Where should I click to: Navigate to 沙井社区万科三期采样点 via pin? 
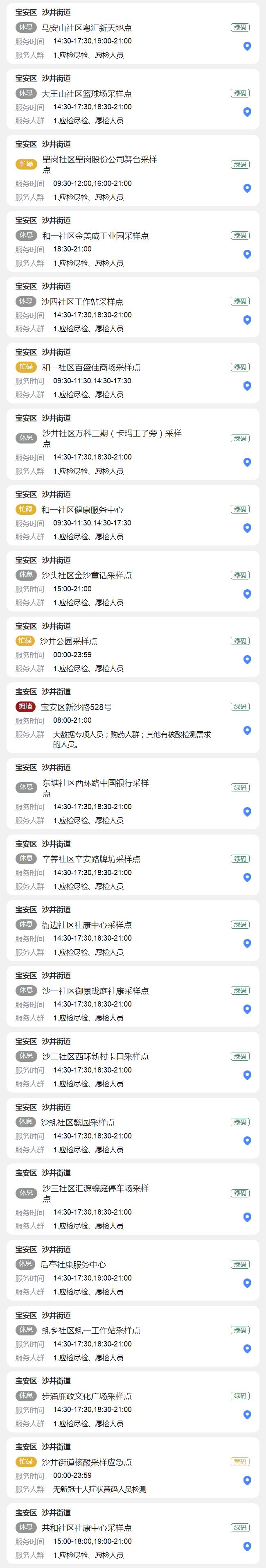pos(247,462)
